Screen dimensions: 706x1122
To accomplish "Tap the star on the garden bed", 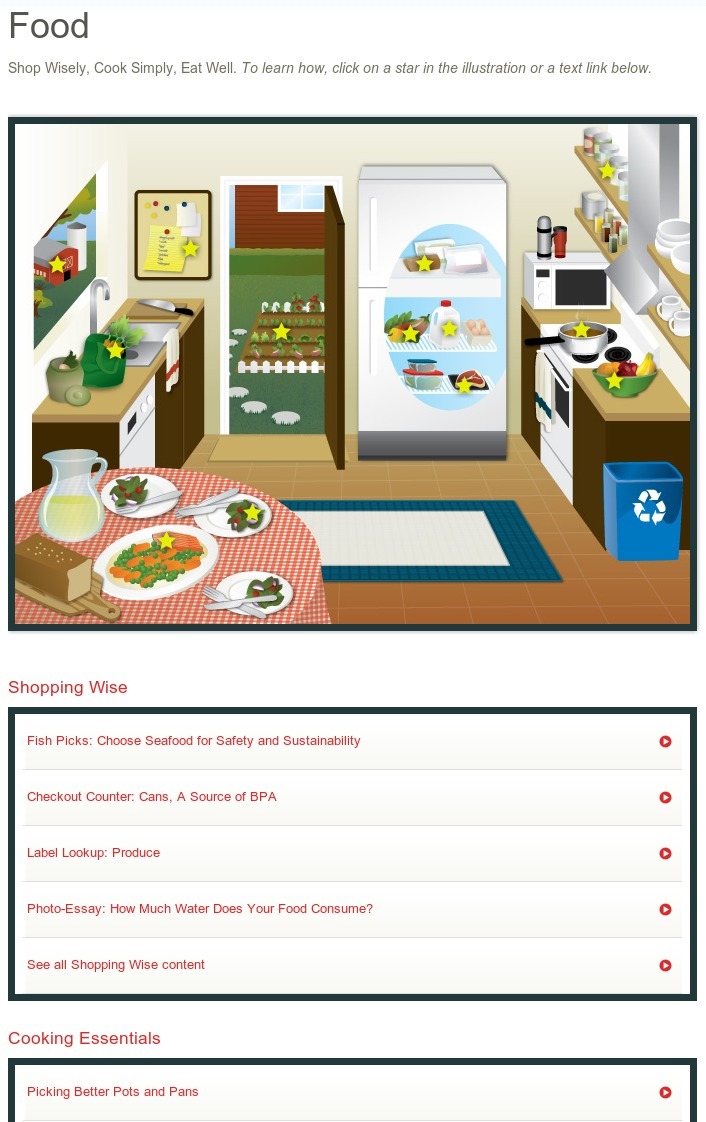I will click(x=282, y=331).
